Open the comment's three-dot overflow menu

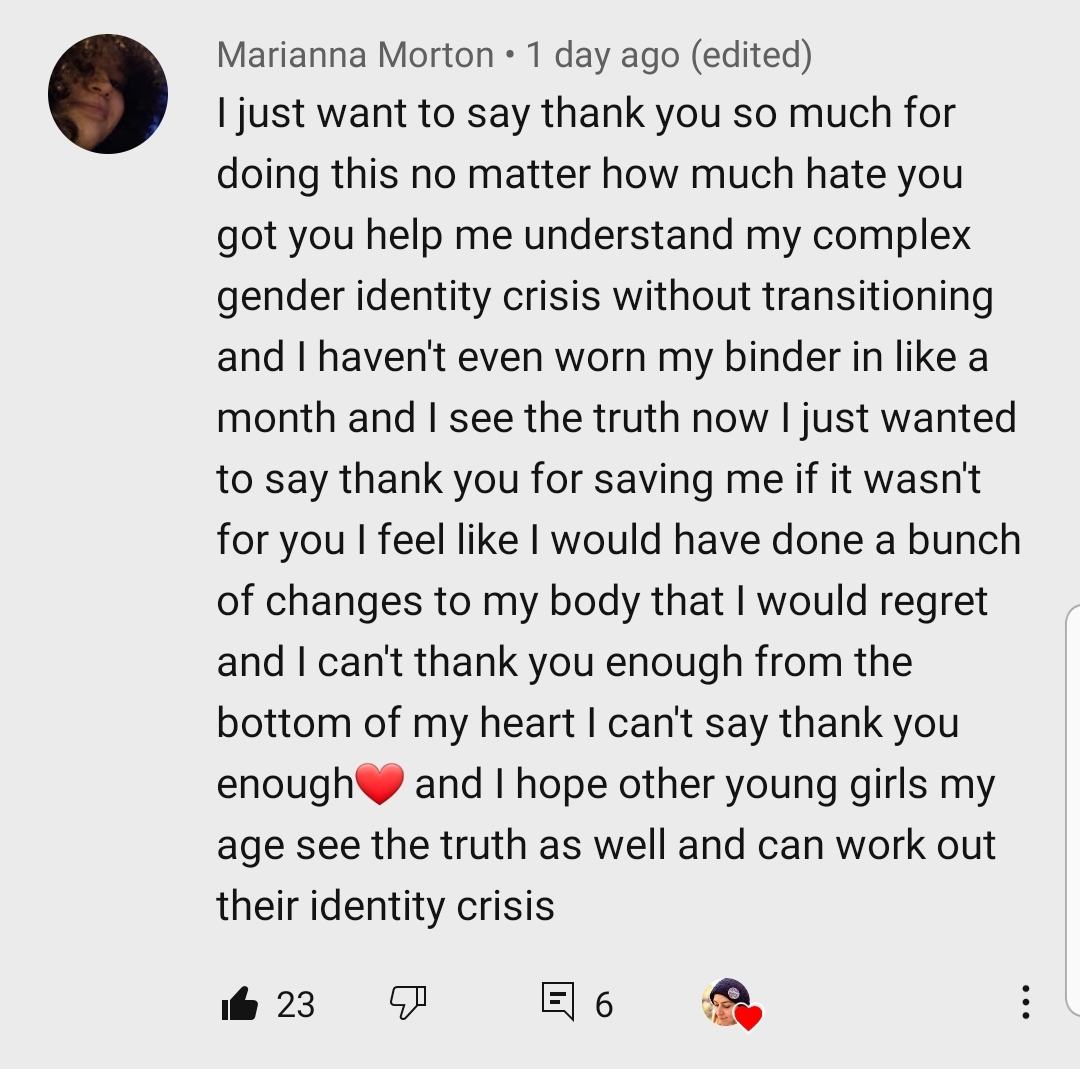[1024, 1001]
